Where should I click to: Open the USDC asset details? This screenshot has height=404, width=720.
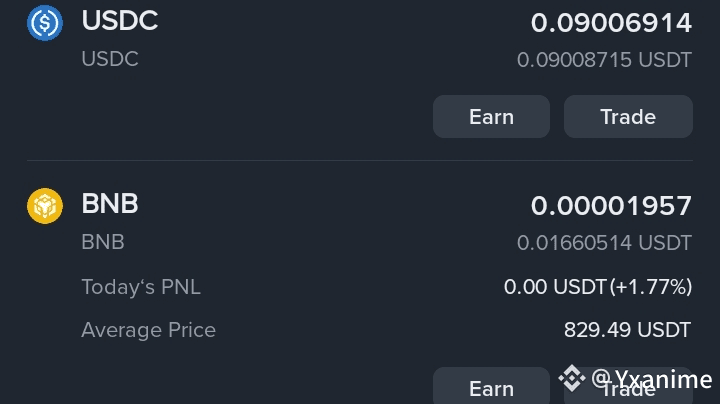click(x=120, y=20)
